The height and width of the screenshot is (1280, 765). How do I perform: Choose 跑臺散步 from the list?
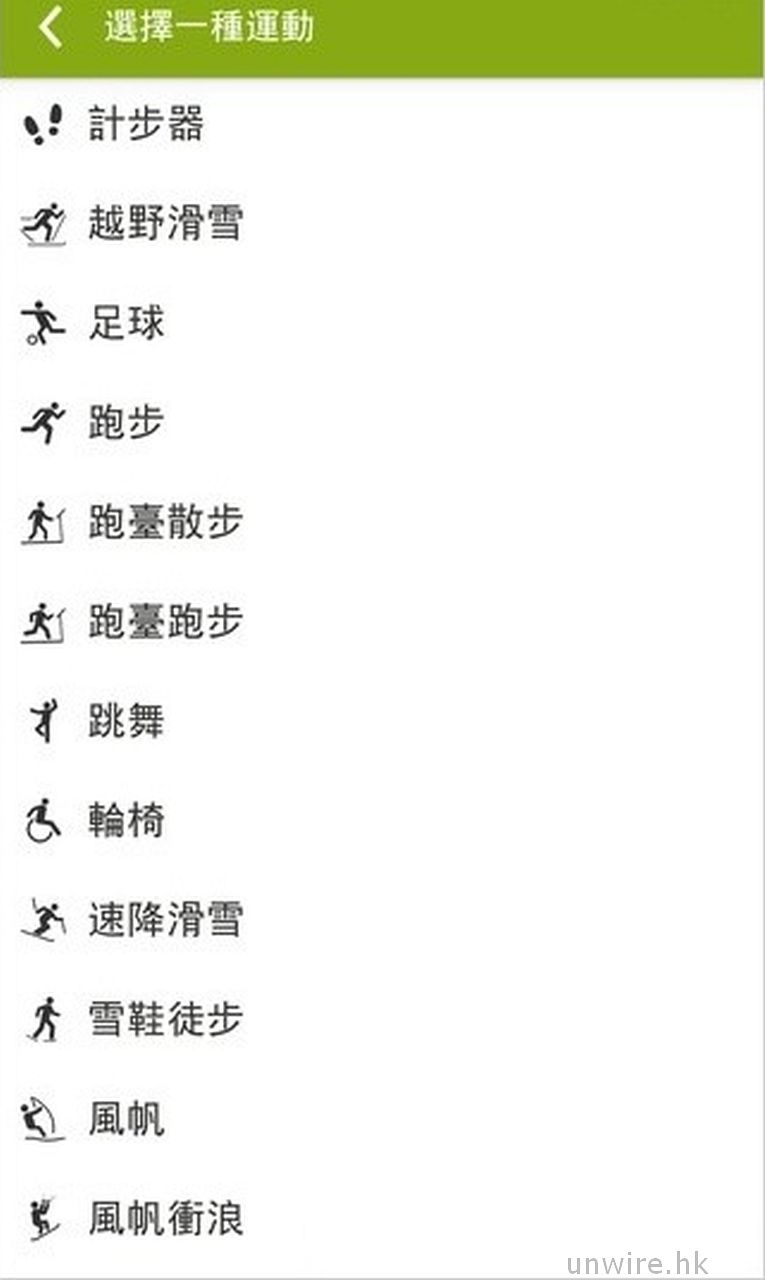tap(164, 522)
